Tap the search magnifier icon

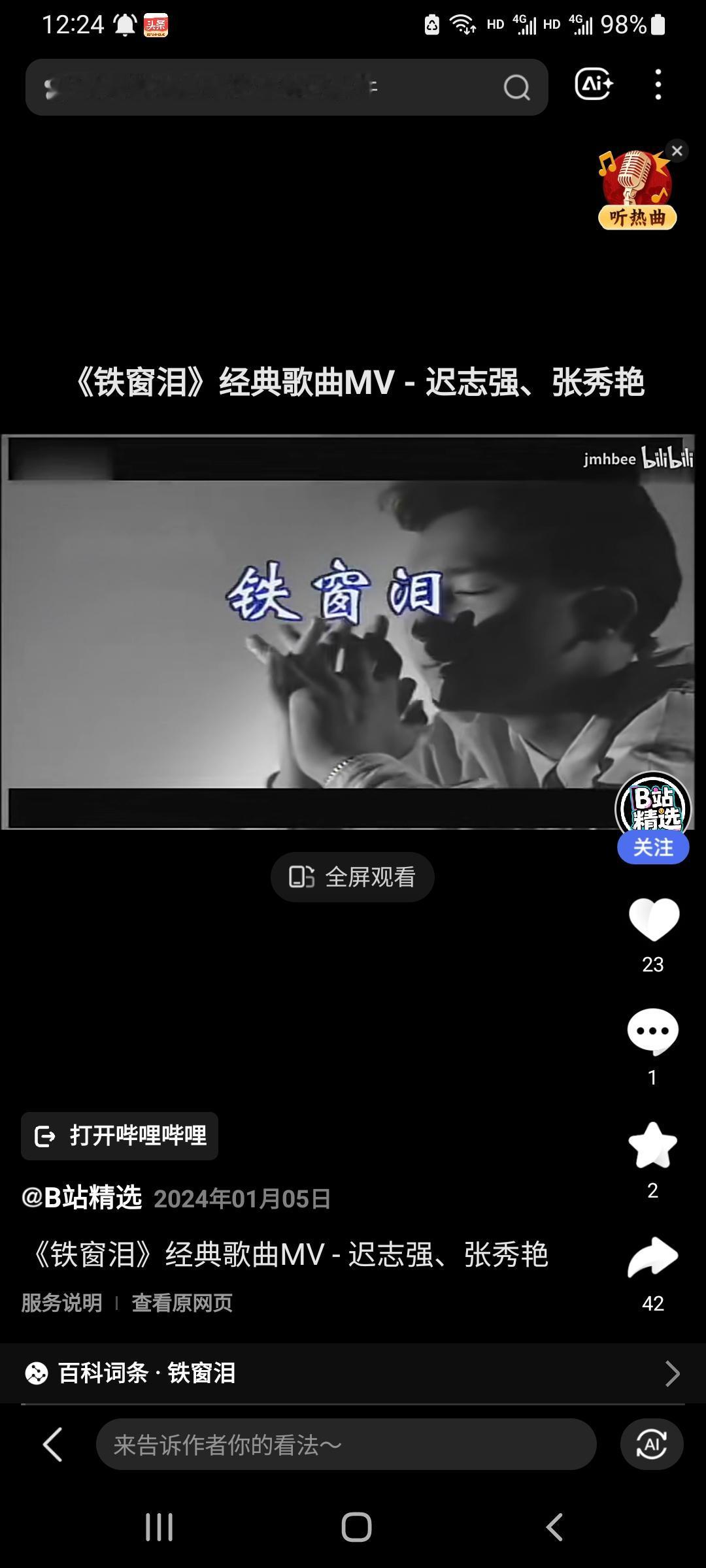coord(516,87)
